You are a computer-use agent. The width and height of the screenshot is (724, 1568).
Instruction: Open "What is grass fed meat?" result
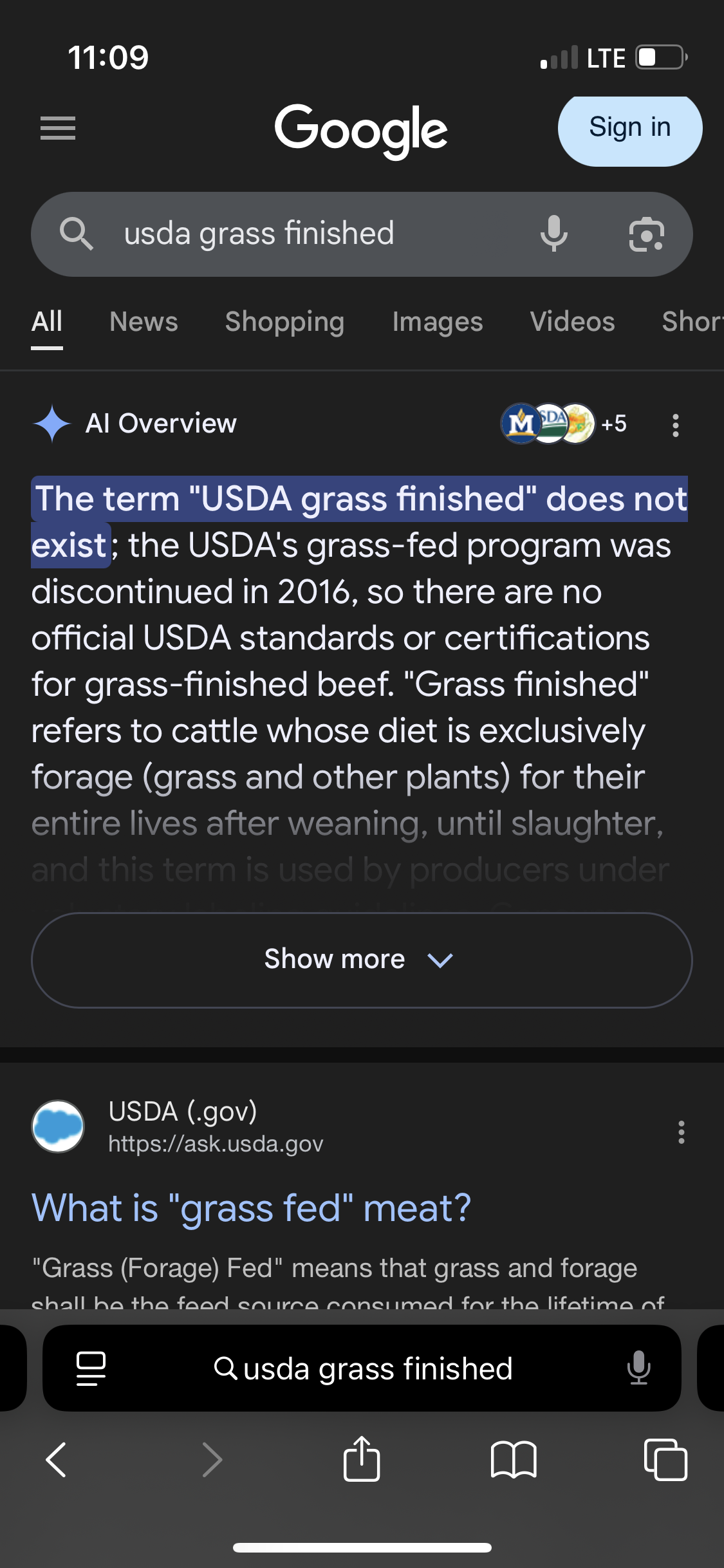coord(251,1208)
